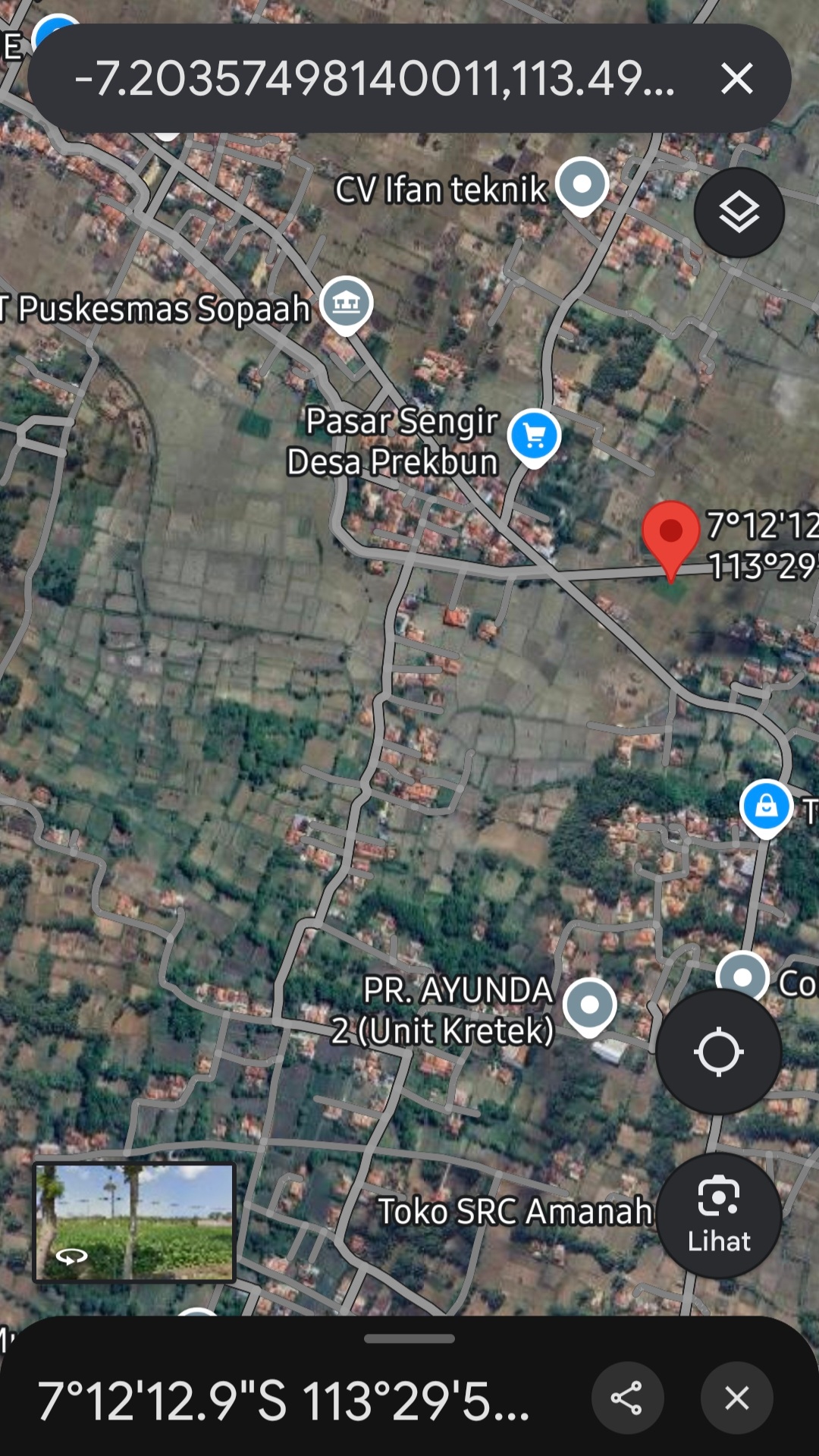Share the dropped pin location
This screenshot has width=819, height=1456.
click(627, 1398)
